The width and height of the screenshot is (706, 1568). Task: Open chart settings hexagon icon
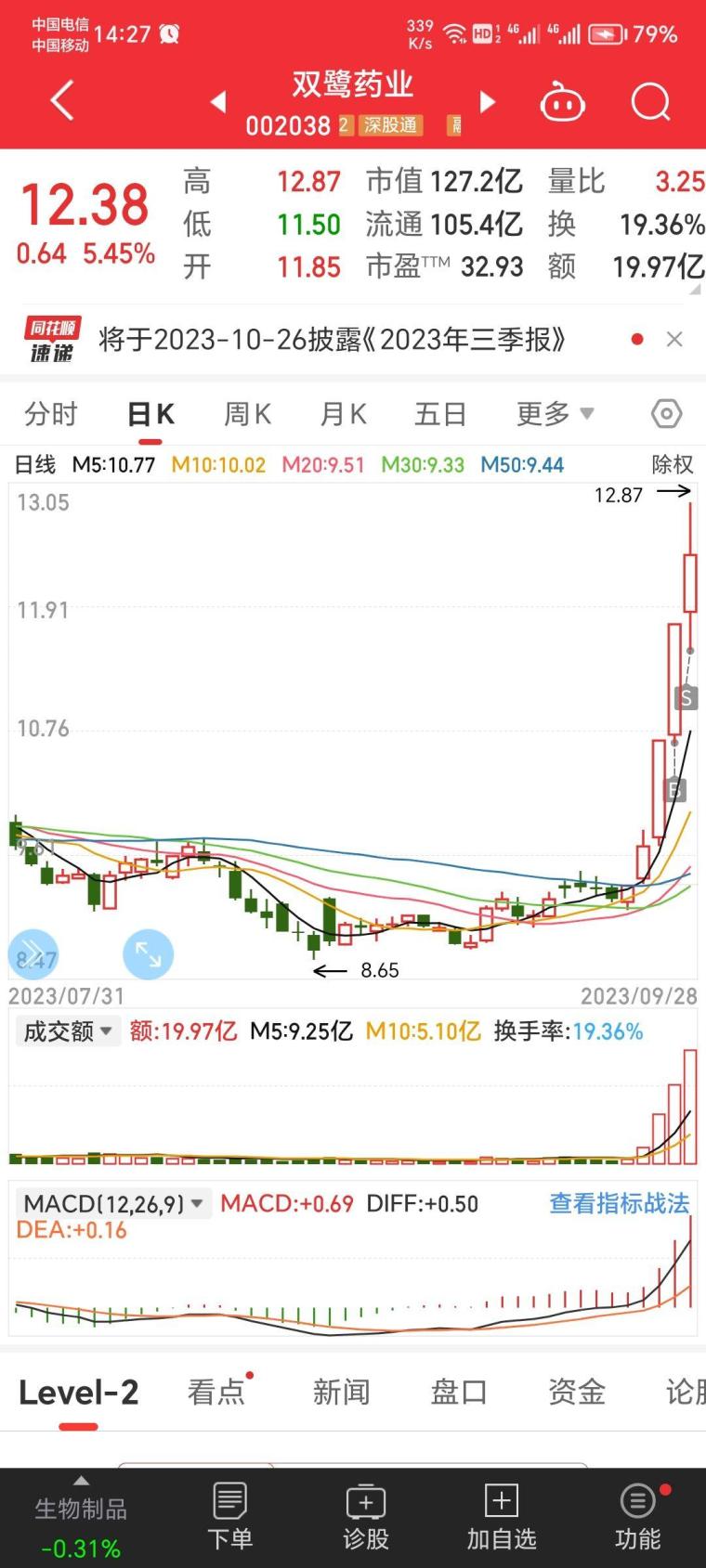click(x=666, y=414)
